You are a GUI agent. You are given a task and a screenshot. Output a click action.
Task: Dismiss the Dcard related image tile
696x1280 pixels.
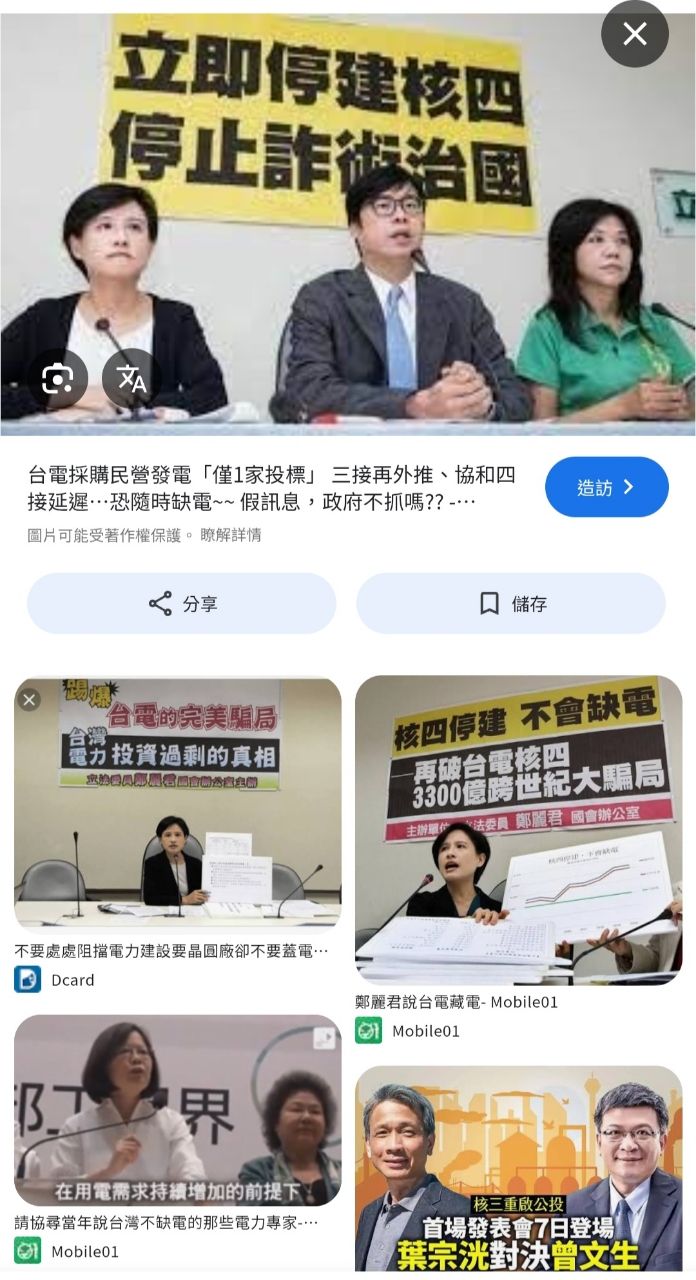pyautogui.click(x=30, y=700)
